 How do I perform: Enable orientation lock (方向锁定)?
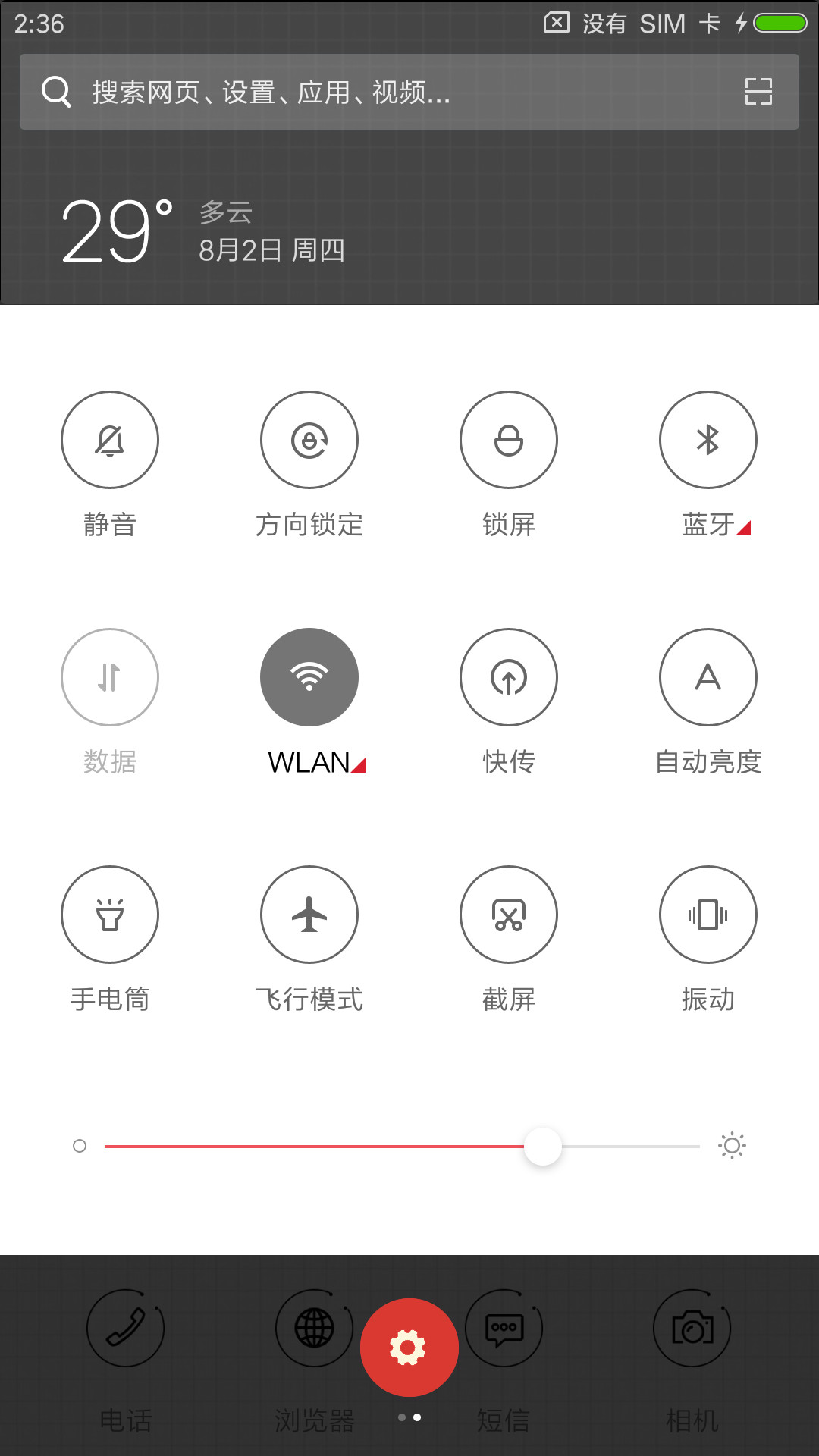coord(309,440)
